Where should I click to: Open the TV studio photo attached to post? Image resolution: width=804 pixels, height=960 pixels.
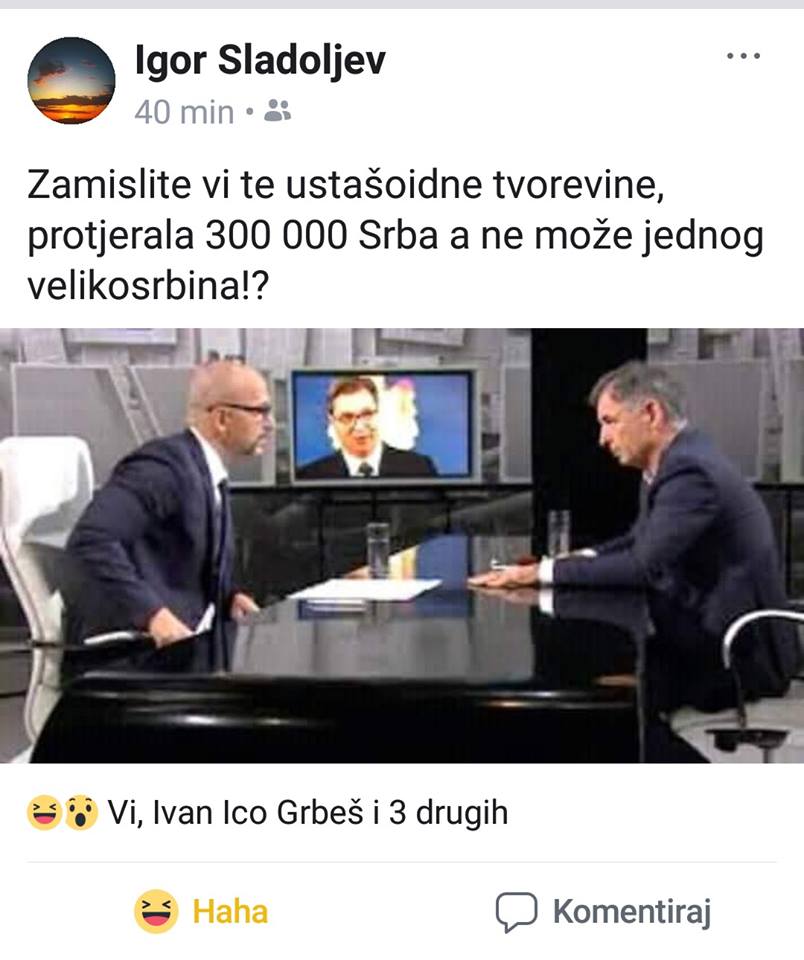400,545
